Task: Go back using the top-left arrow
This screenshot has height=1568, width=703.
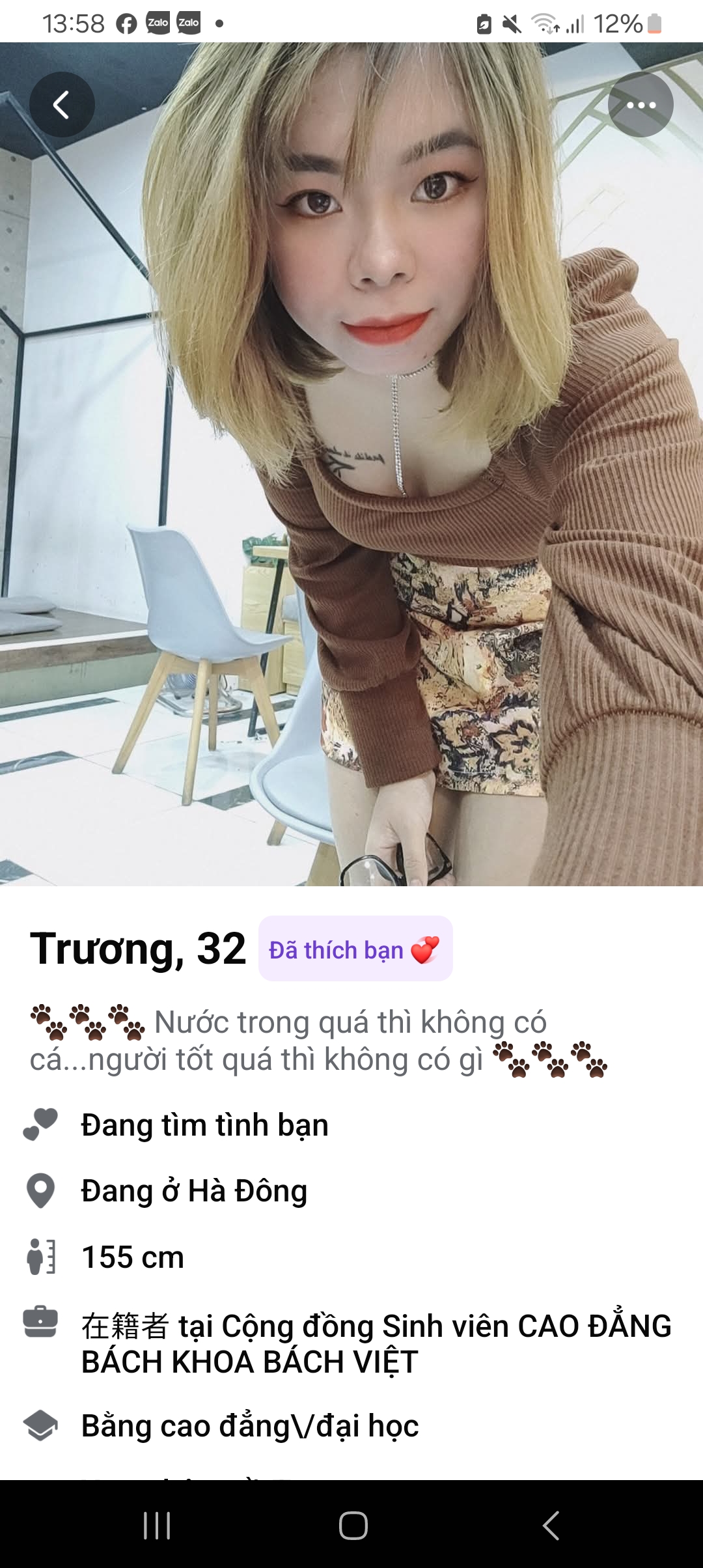Action: pyautogui.click(x=62, y=104)
